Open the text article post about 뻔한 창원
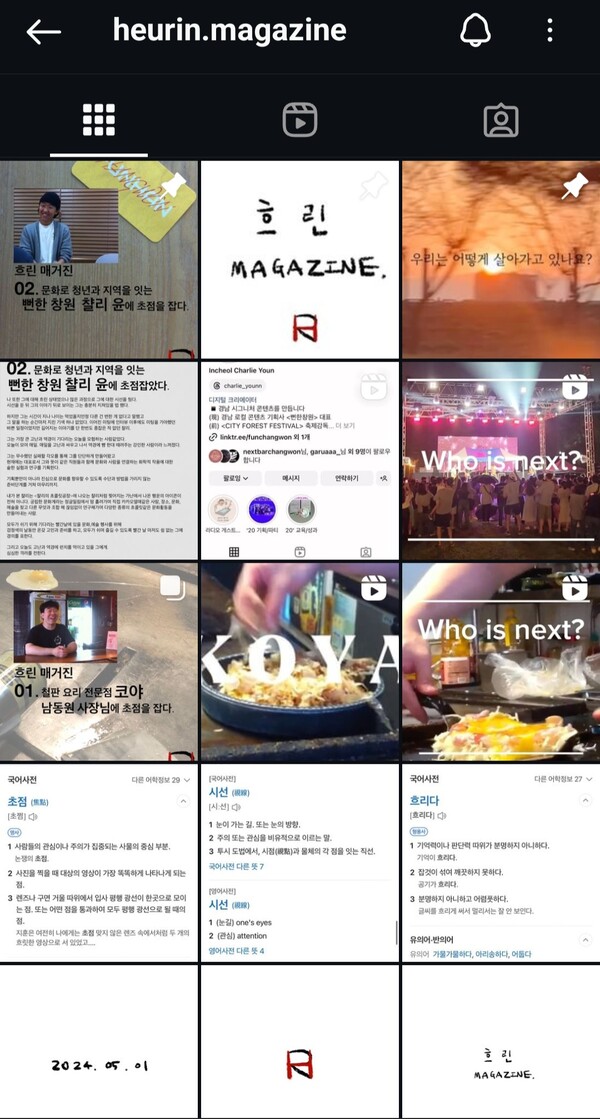Screen dimensions: 600x1119 (x=99, y=460)
